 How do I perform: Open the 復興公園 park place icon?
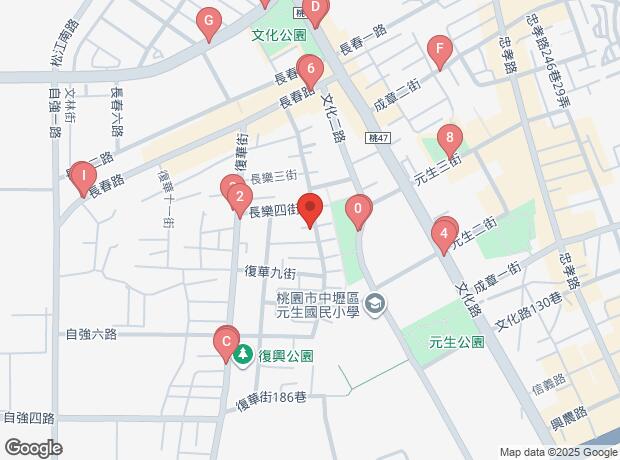click(x=243, y=354)
